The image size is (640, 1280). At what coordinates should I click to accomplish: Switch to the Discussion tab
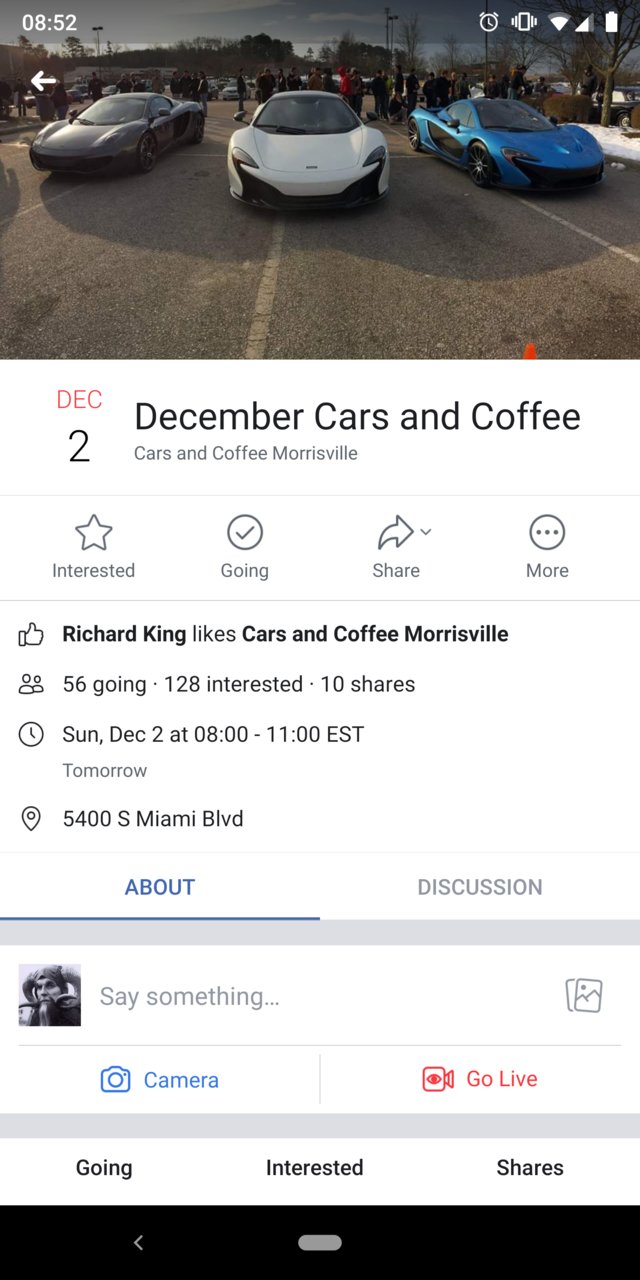tap(480, 887)
